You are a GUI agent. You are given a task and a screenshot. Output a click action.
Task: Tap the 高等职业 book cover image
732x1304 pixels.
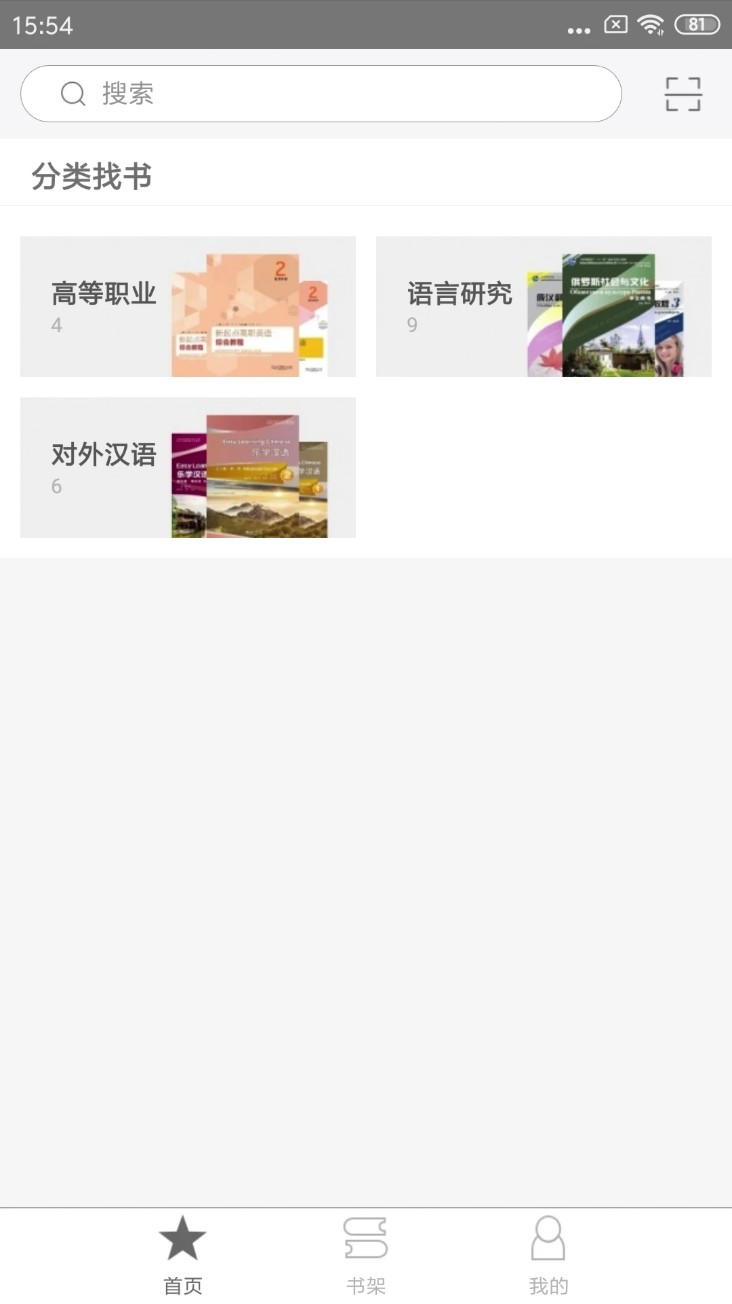coord(262,307)
